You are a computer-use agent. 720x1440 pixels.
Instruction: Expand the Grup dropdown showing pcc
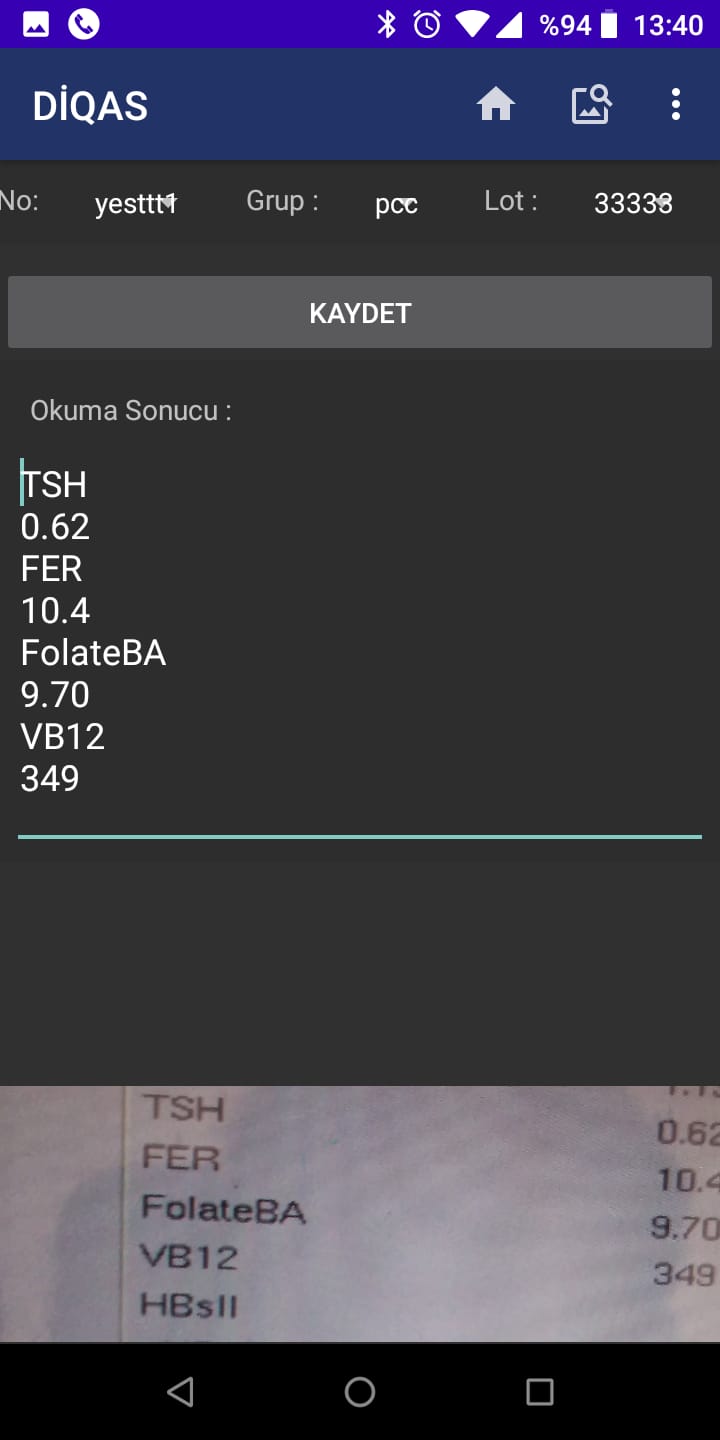[x=397, y=203]
